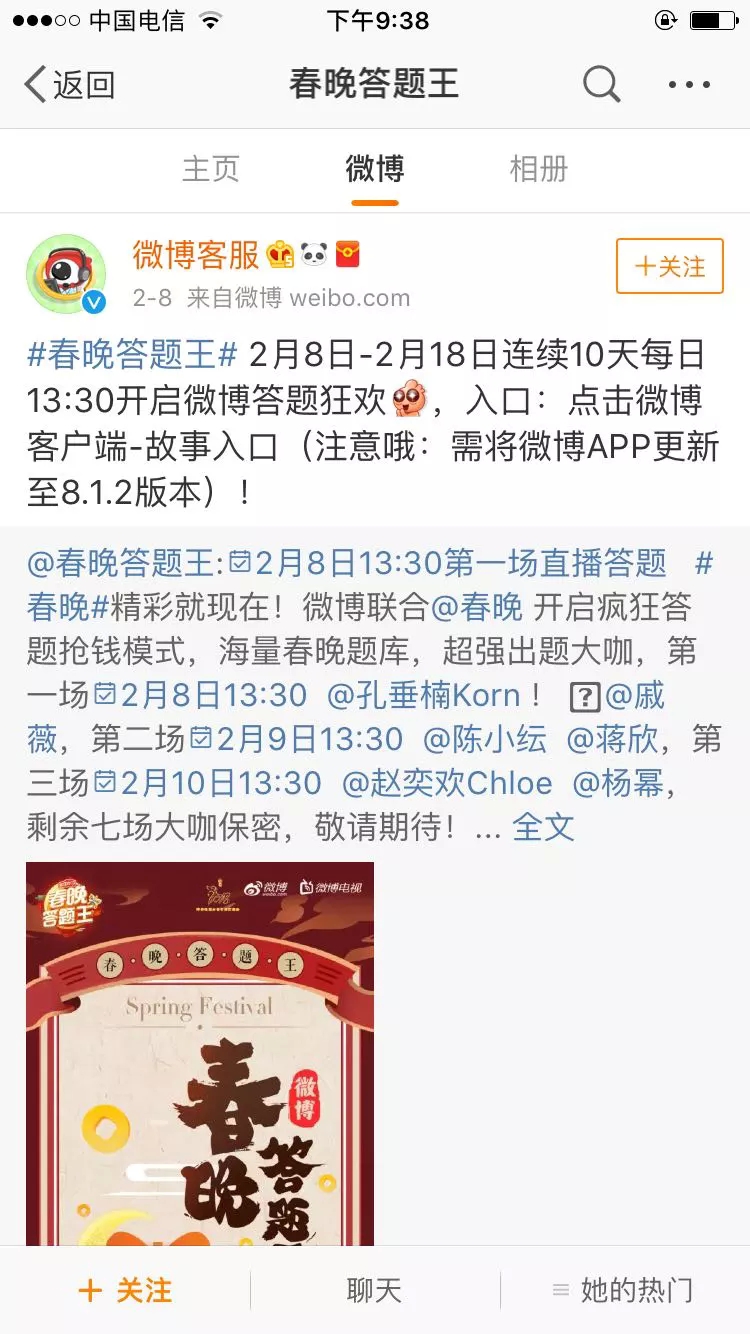The width and height of the screenshot is (750, 1334).
Task: Open the search magnifier icon
Action: tap(601, 86)
